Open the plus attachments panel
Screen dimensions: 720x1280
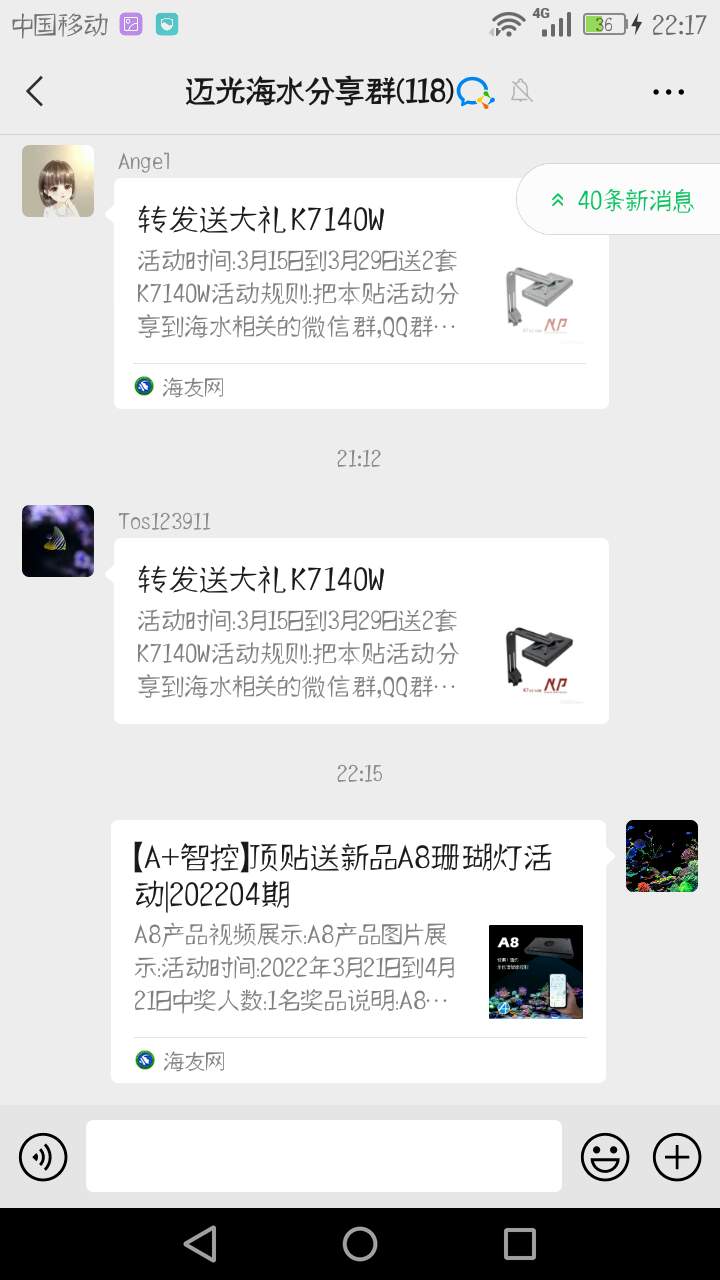(677, 1157)
